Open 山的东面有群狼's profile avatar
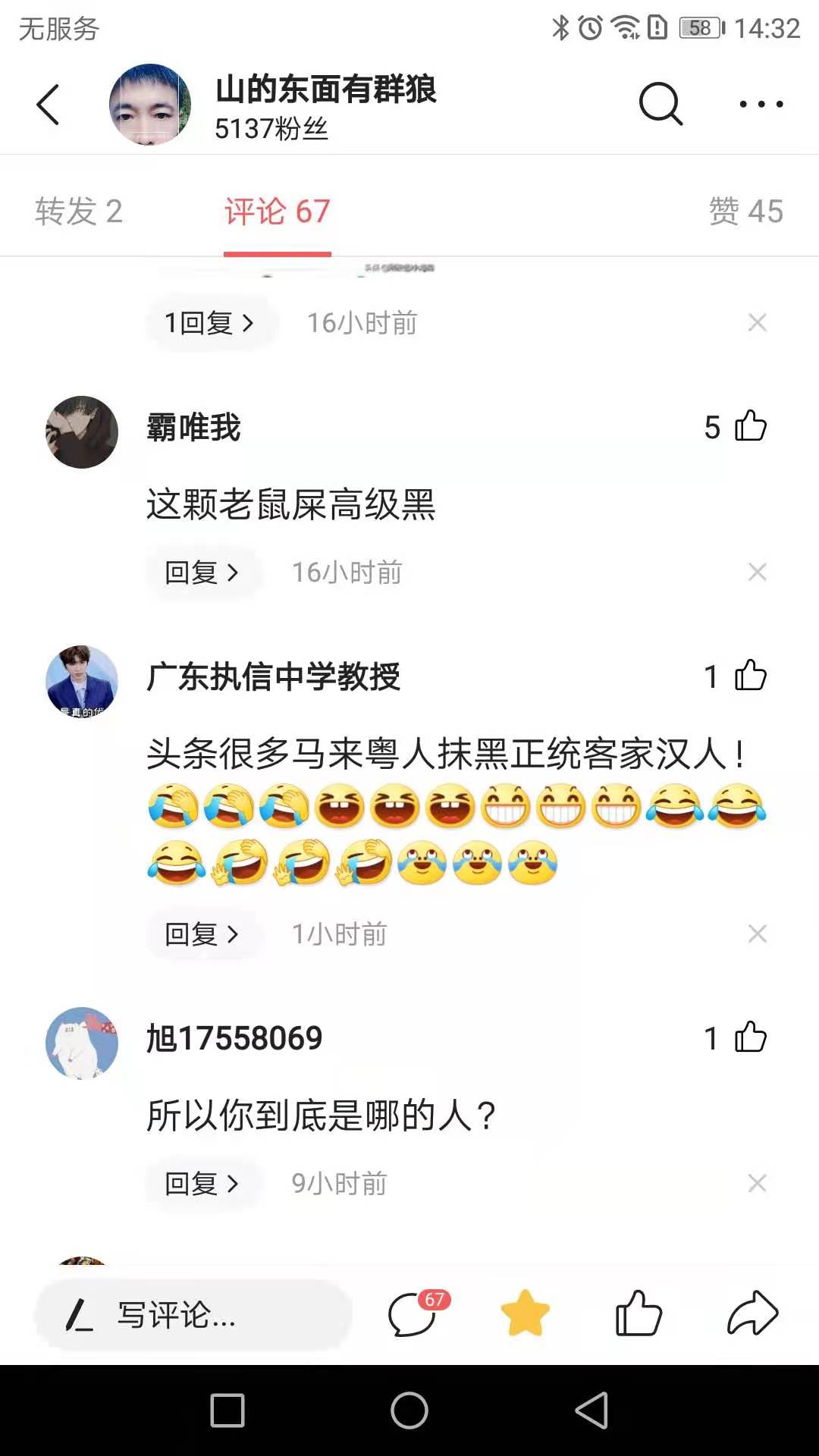Viewport: 819px width, 1456px height. [x=150, y=105]
